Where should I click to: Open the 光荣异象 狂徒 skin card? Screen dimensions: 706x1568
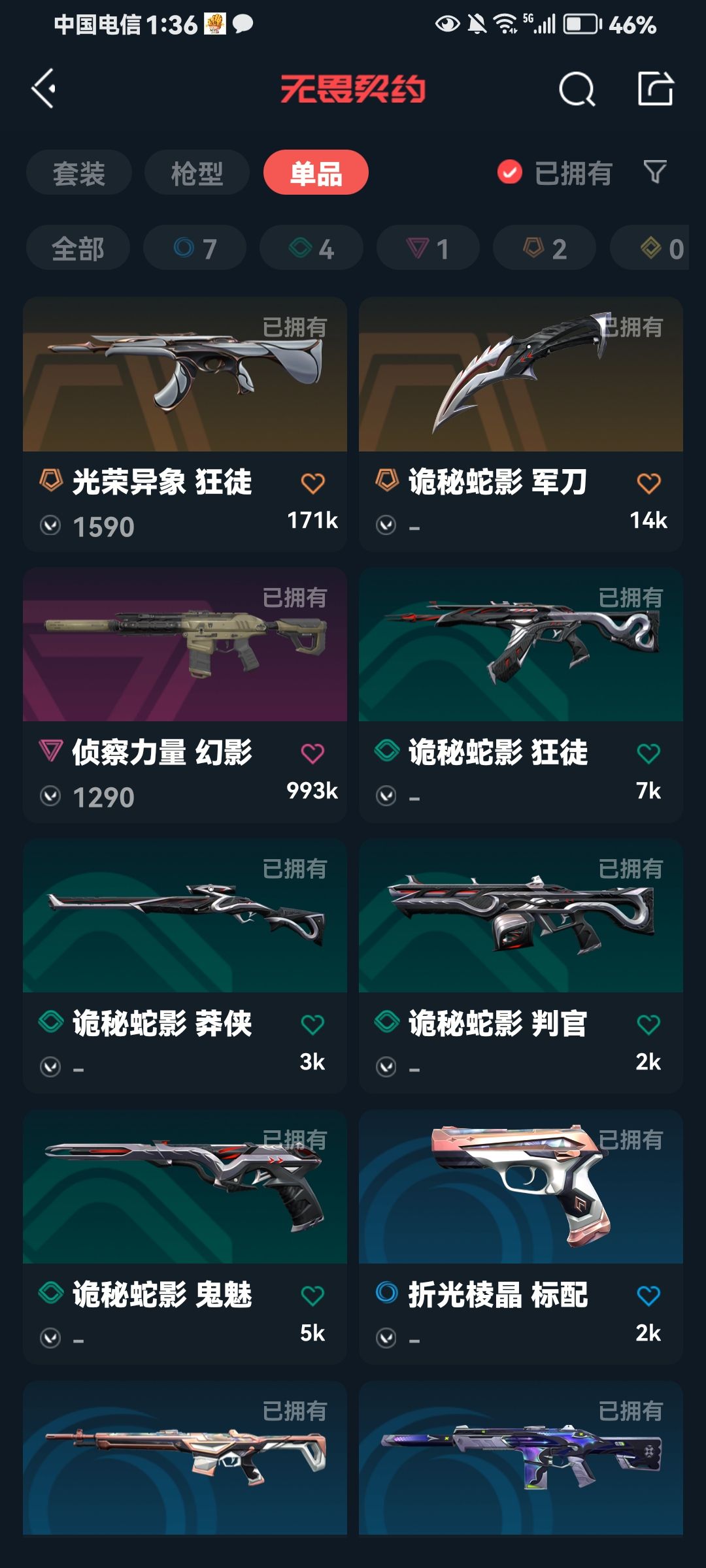click(x=185, y=425)
